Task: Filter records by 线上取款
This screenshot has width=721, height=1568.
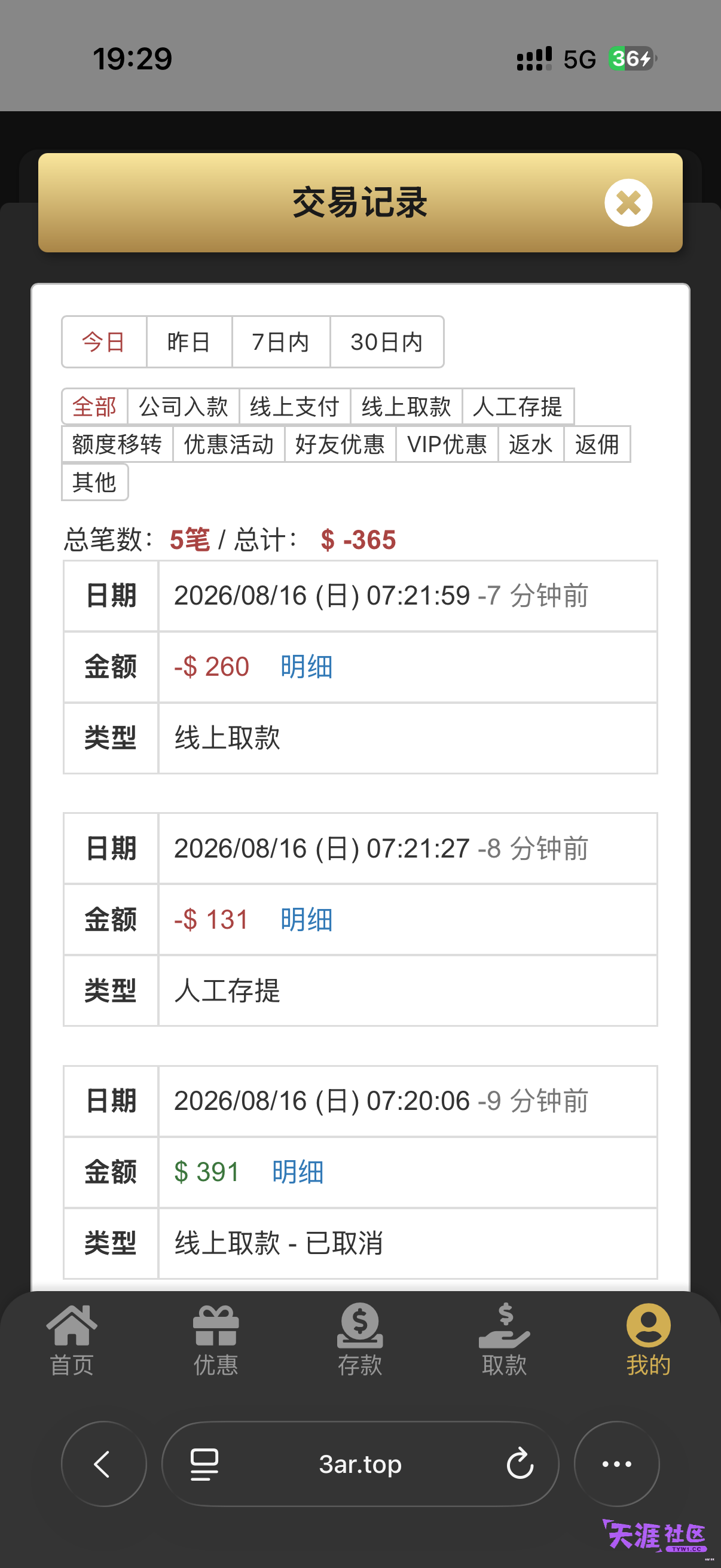Action: [x=406, y=406]
